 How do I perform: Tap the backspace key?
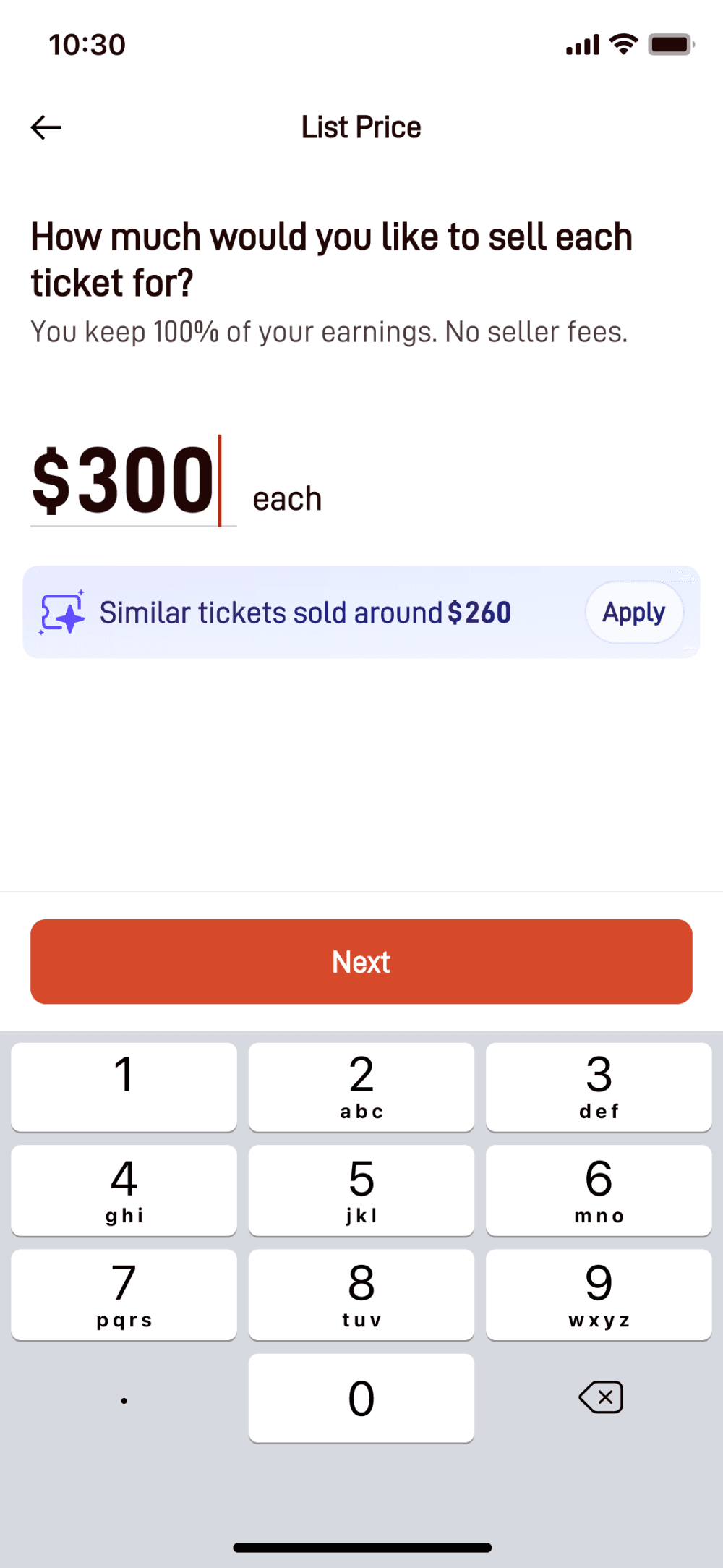[600, 1397]
